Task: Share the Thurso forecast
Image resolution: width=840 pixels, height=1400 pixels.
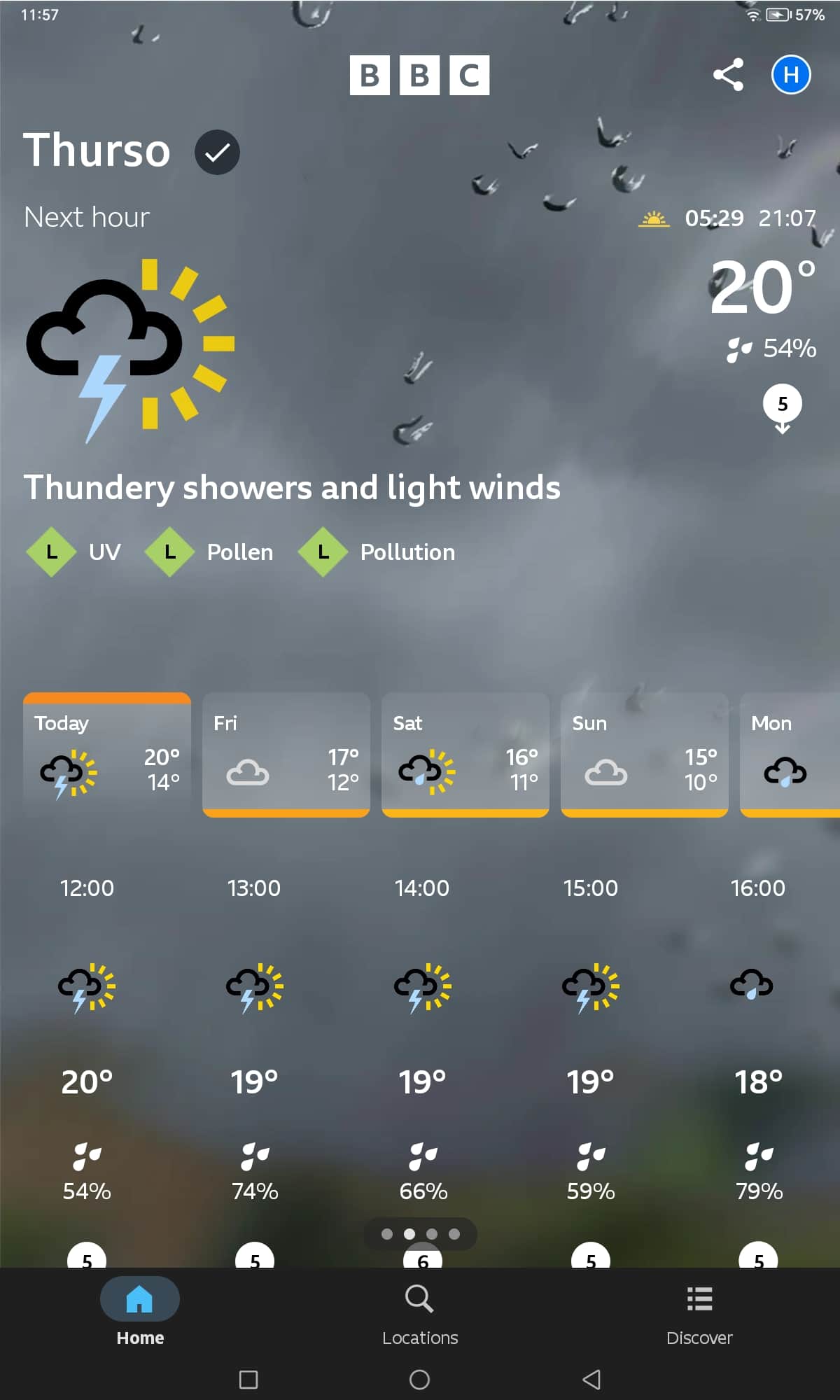Action: pyautogui.click(x=728, y=75)
